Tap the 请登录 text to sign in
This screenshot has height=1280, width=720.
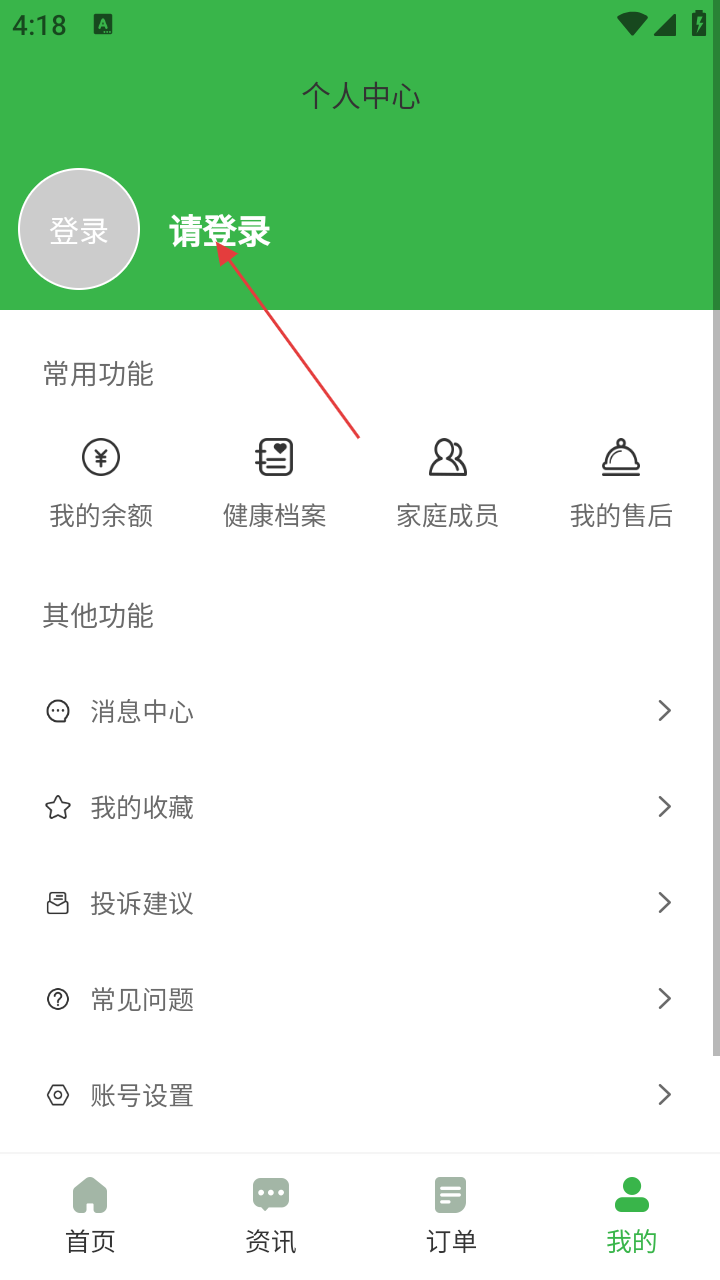220,231
